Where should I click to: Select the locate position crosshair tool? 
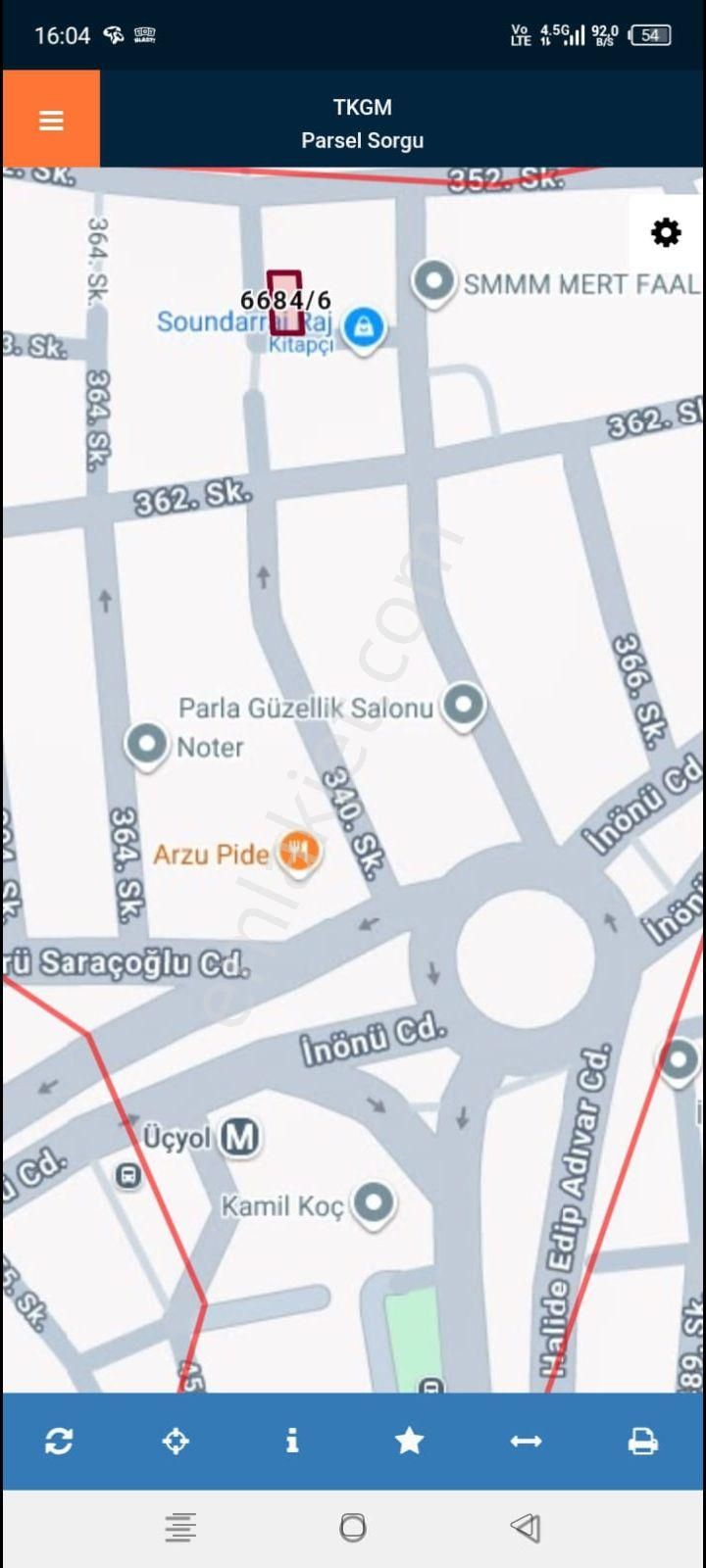(176, 1441)
